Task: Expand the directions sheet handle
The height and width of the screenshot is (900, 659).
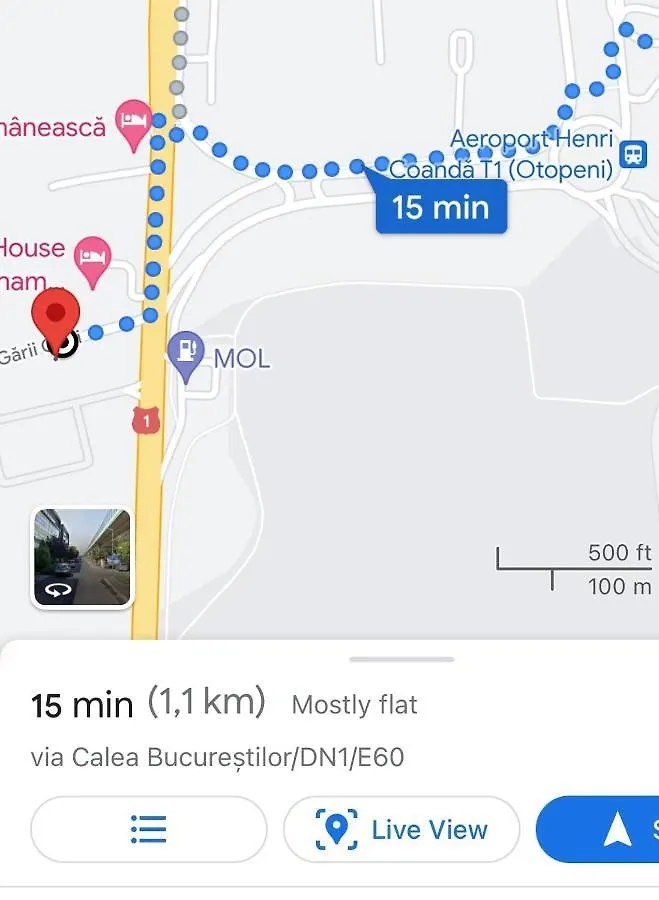Action: [402, 660]
